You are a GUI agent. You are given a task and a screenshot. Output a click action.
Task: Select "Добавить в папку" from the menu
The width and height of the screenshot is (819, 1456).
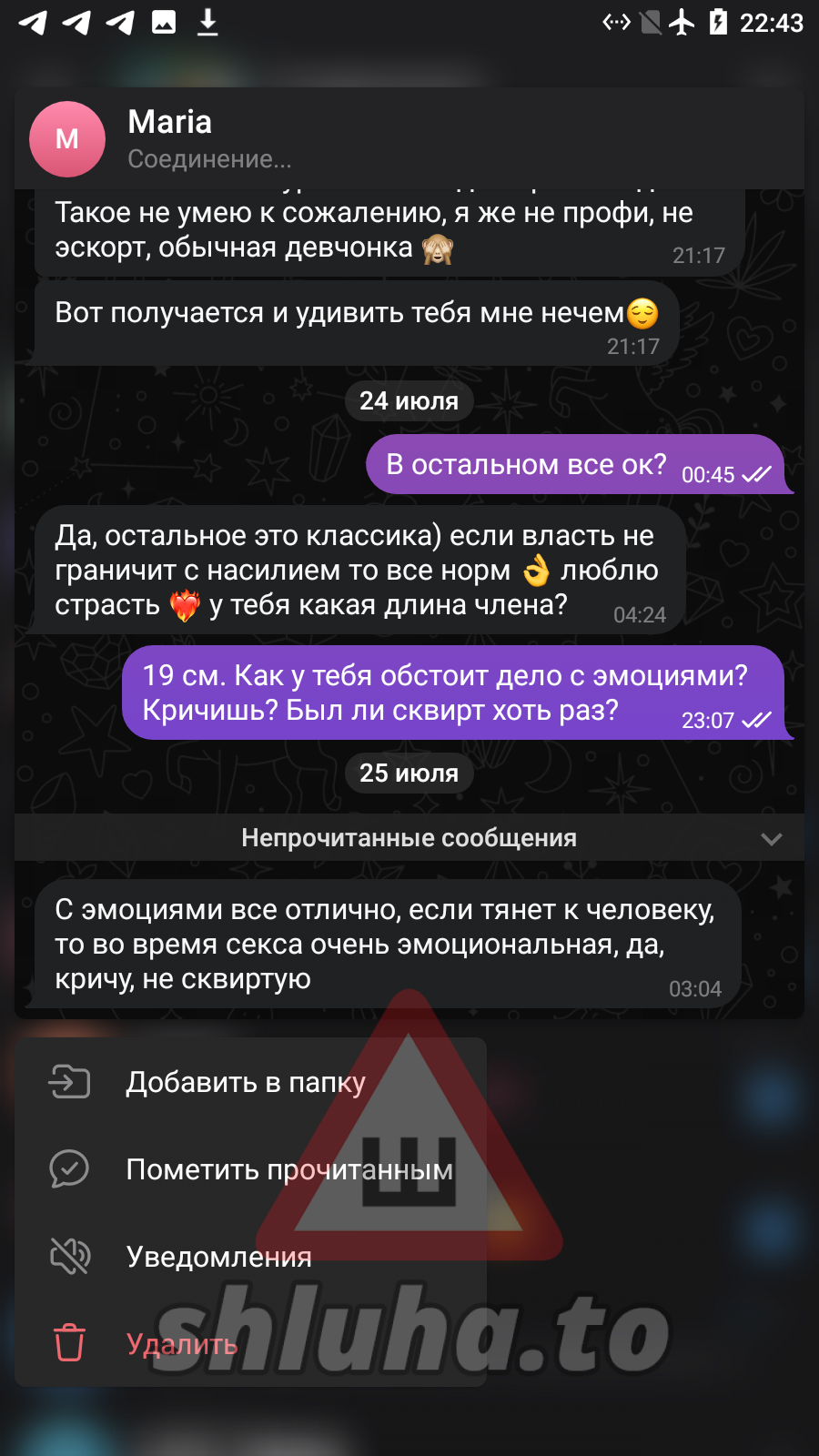point(246,1082)
